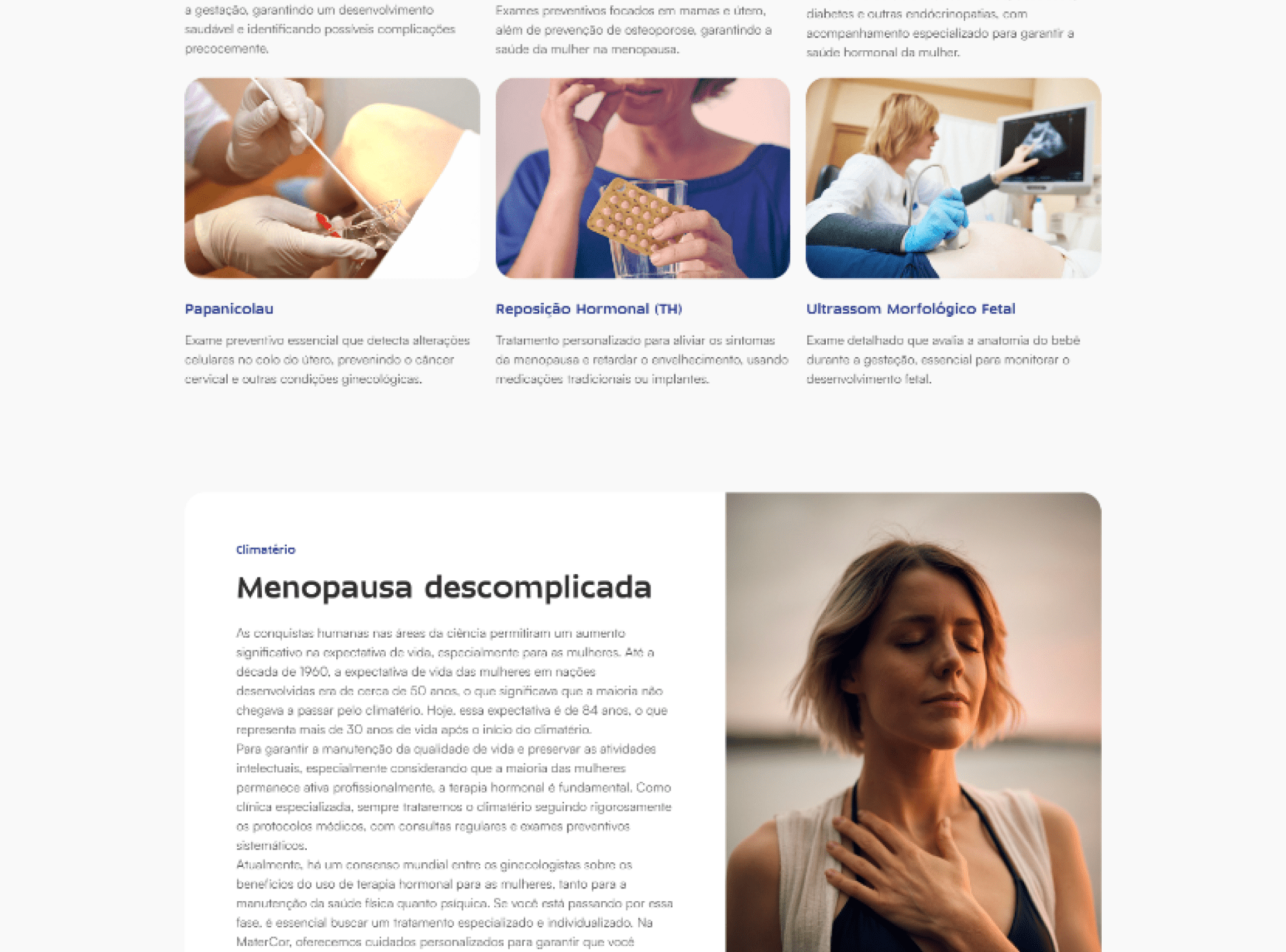Open the Papanicolau service card

point(229,309)
